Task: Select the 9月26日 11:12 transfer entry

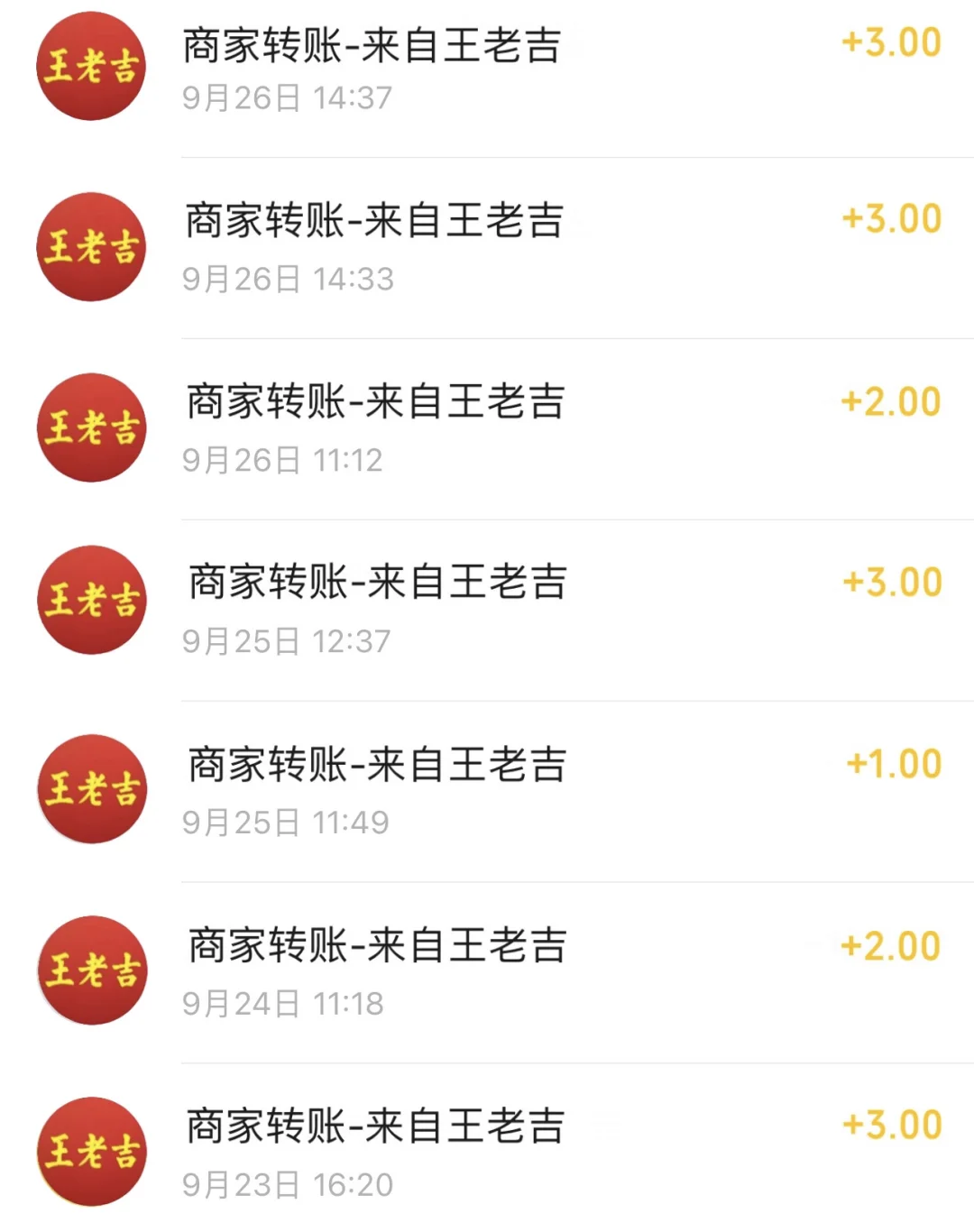Action: click(487, 428)
